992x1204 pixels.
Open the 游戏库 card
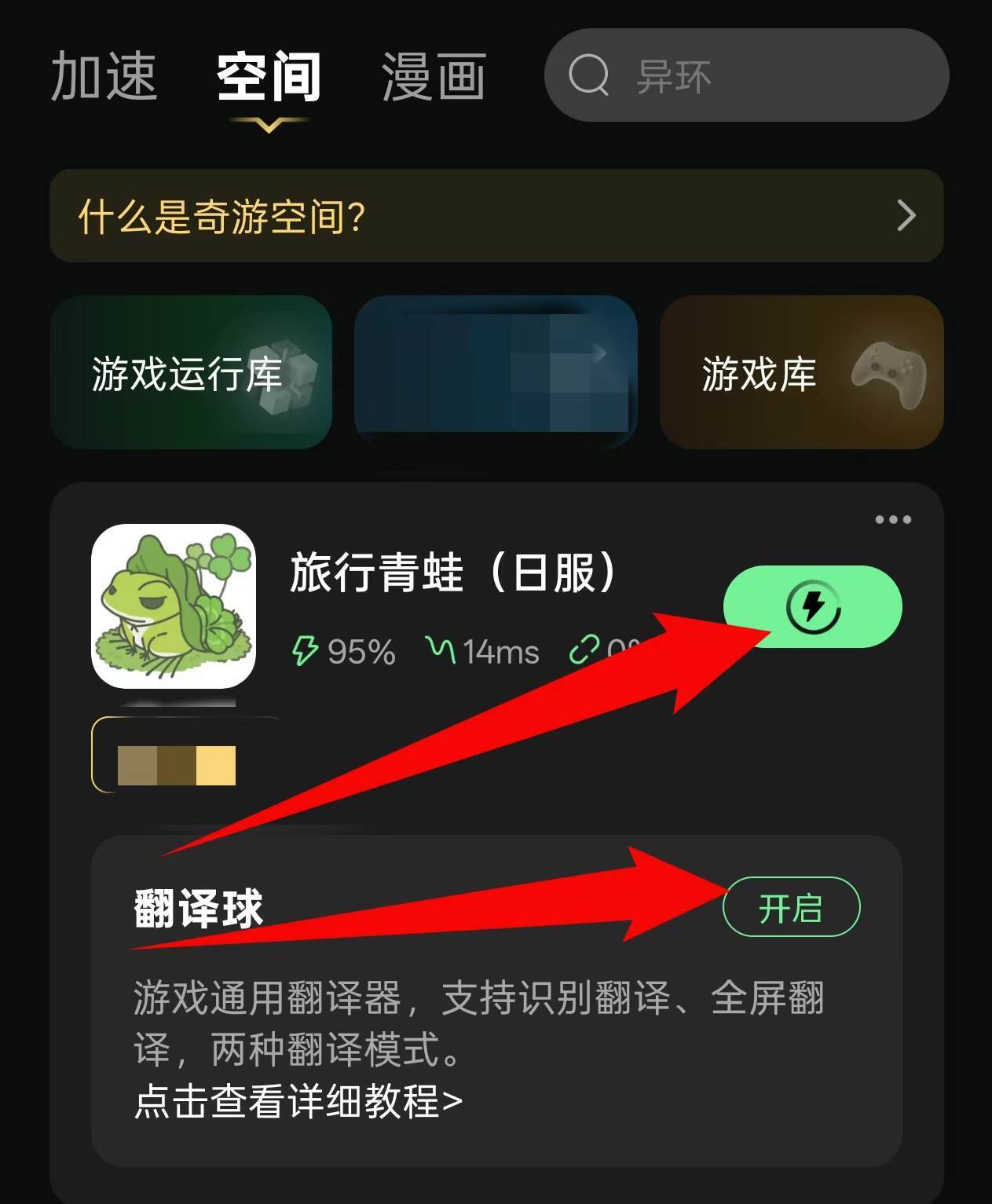(801, 372)
